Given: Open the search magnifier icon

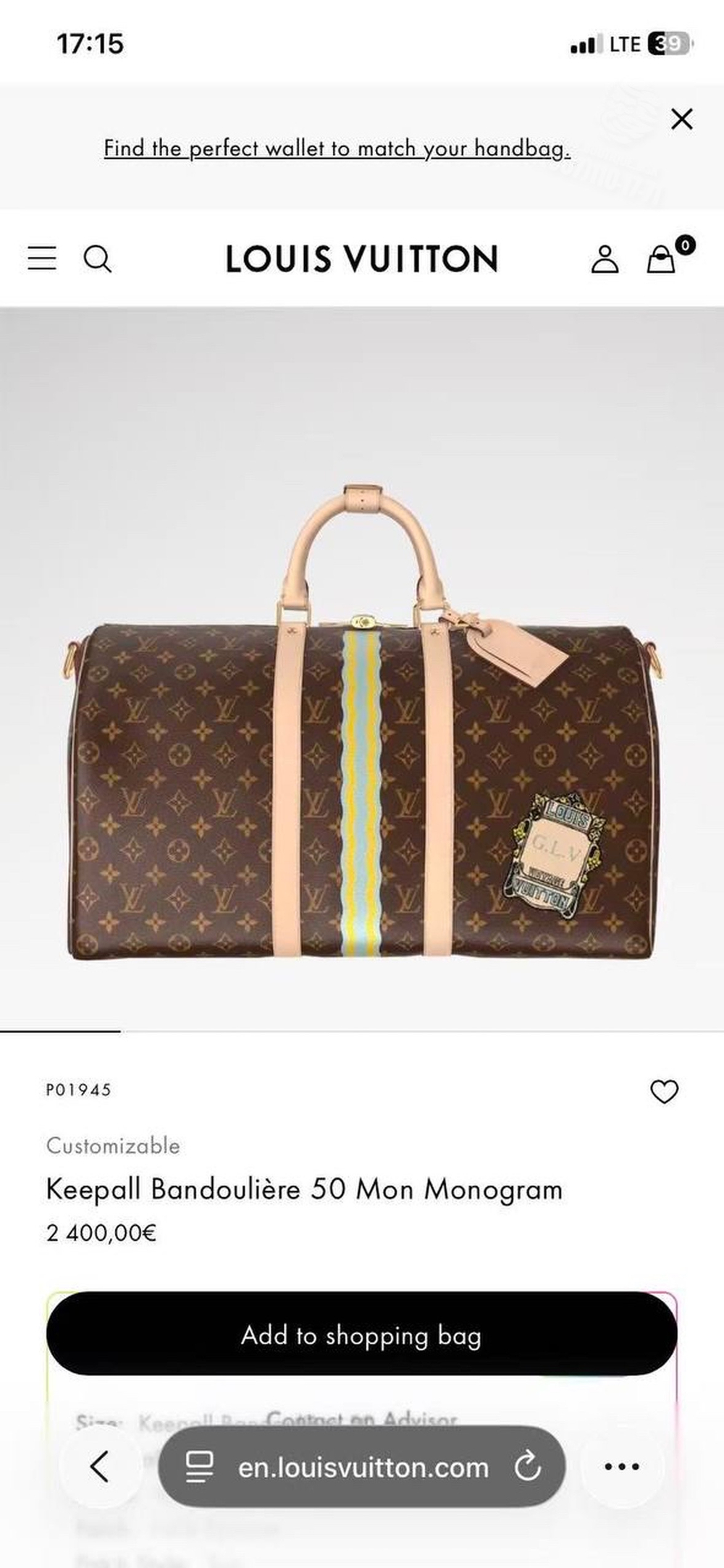Looking at the screenshot, I should (99, 259).
